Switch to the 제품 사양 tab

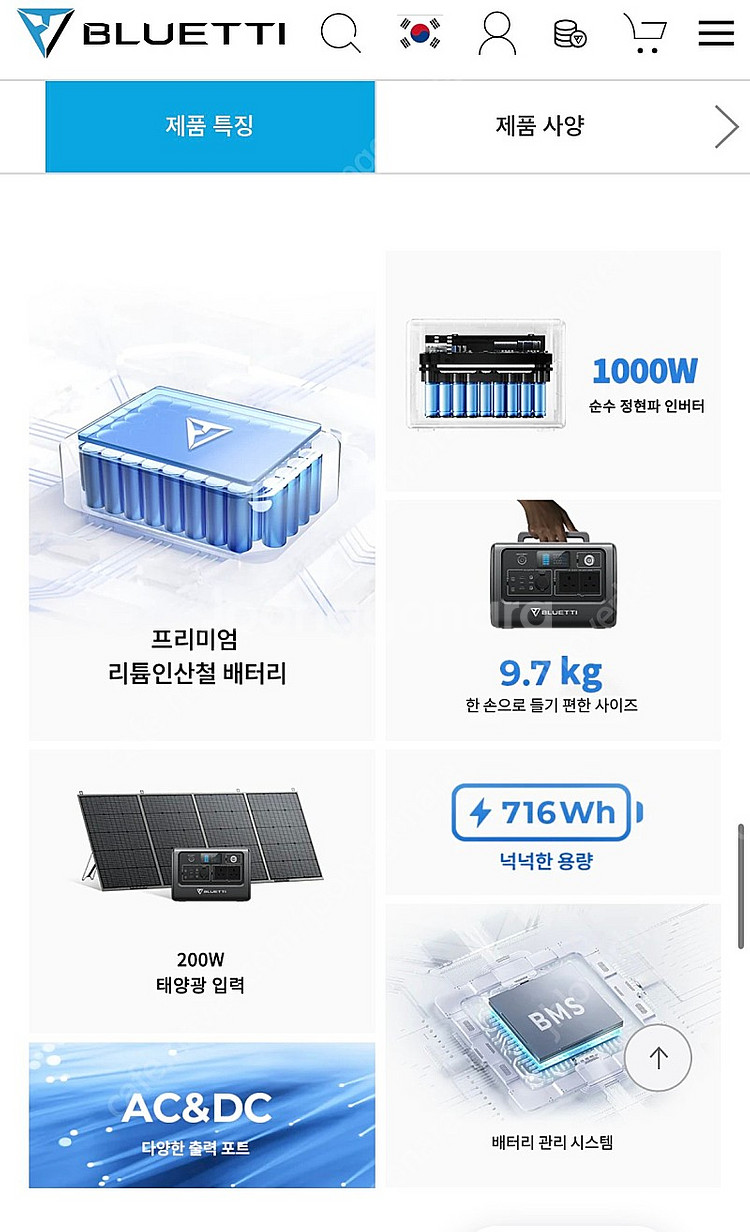tap(540, 126)
